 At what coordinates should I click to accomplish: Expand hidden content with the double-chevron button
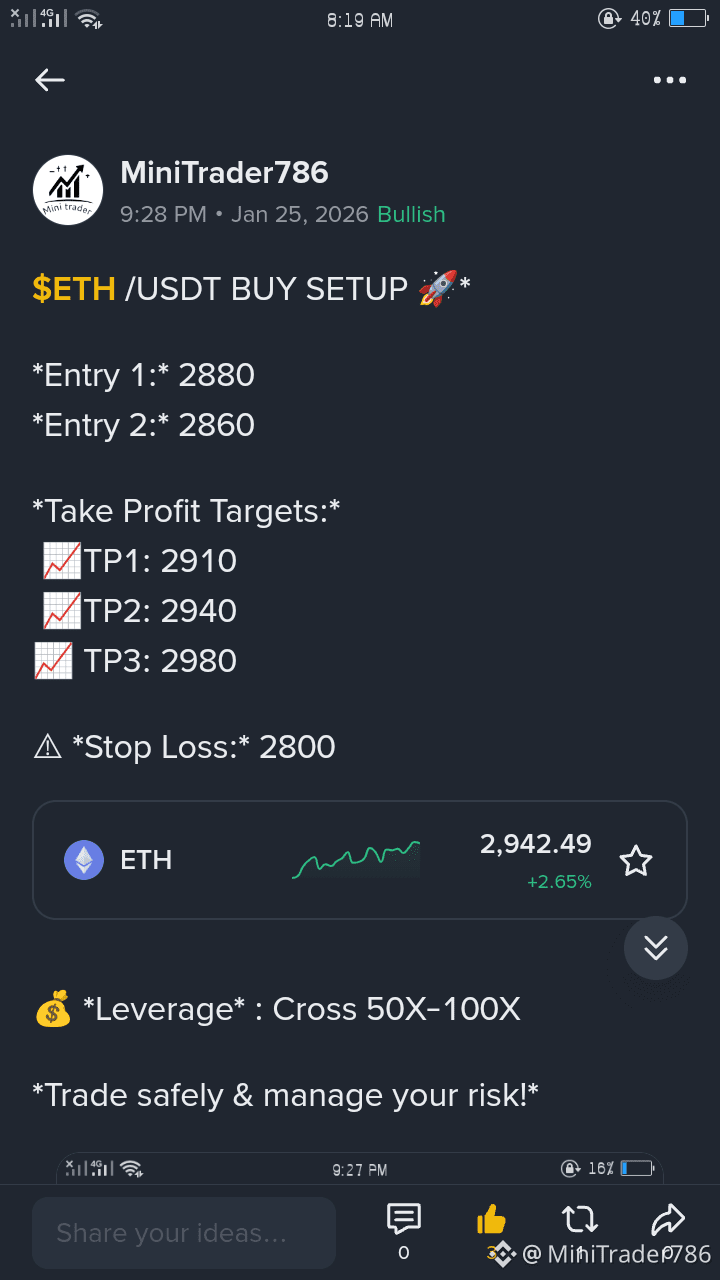point(656,948)
